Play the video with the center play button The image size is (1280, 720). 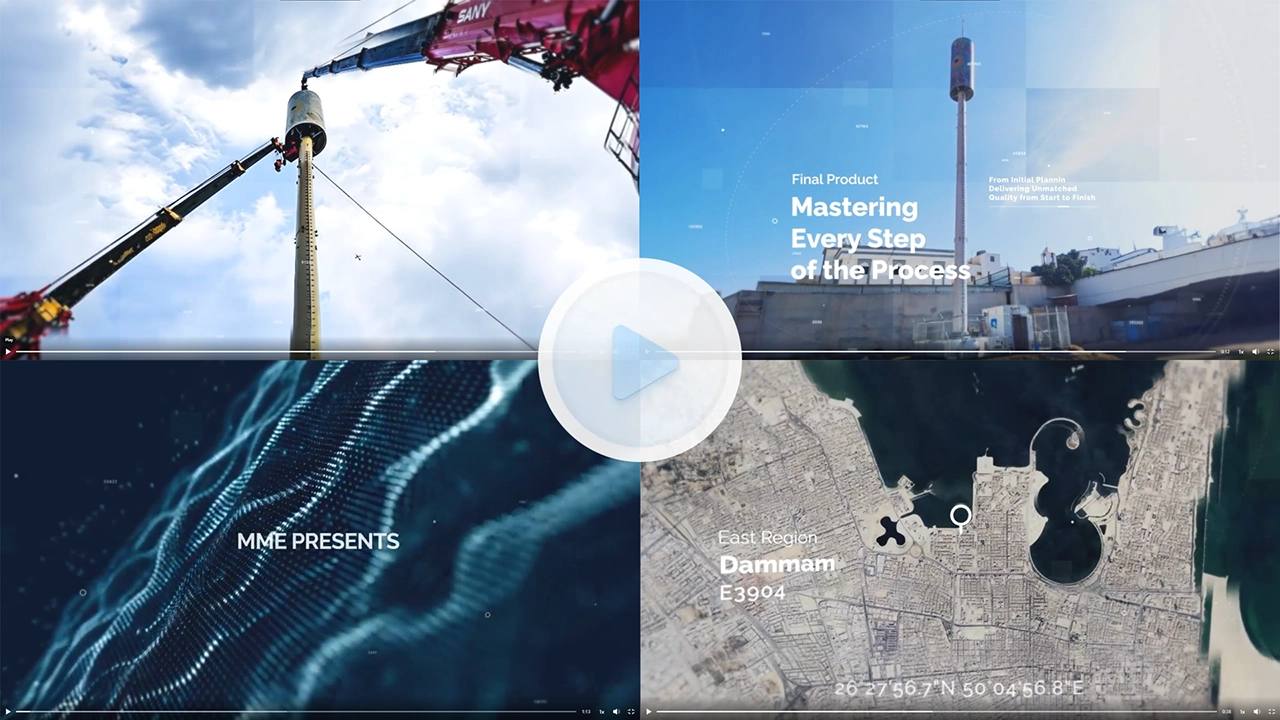[x=640, y=361]
